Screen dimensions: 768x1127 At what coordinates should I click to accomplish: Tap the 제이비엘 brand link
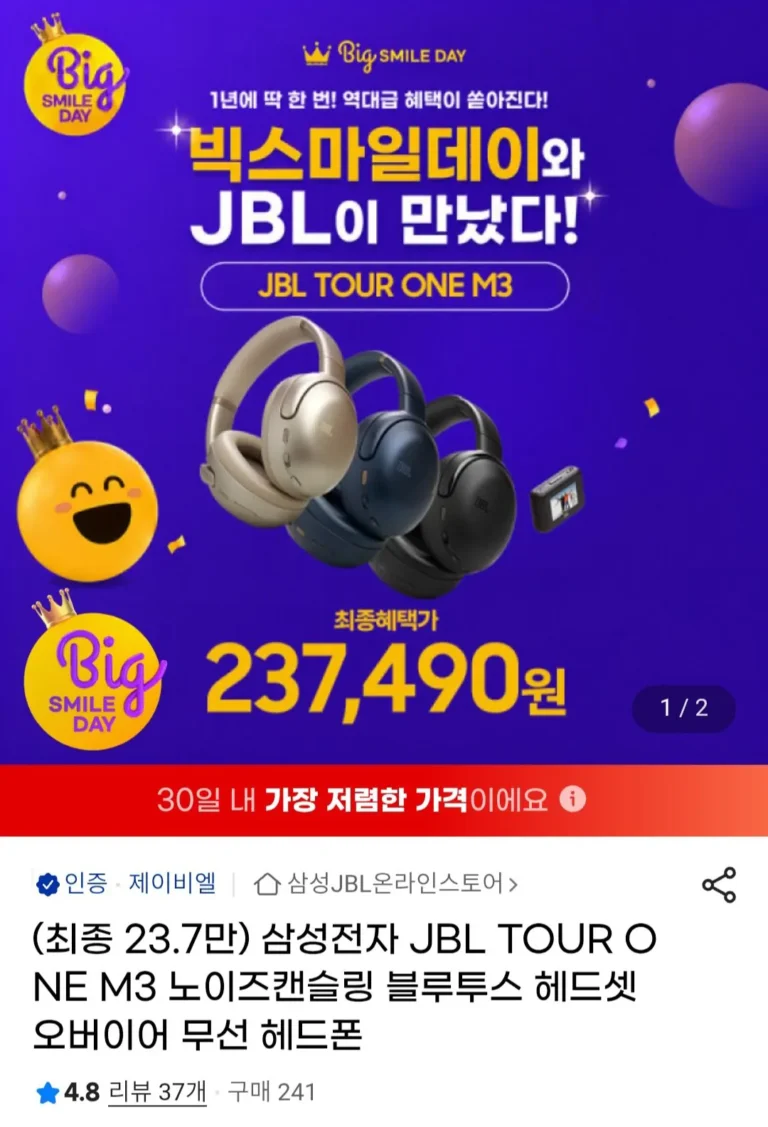coord(172,883)
